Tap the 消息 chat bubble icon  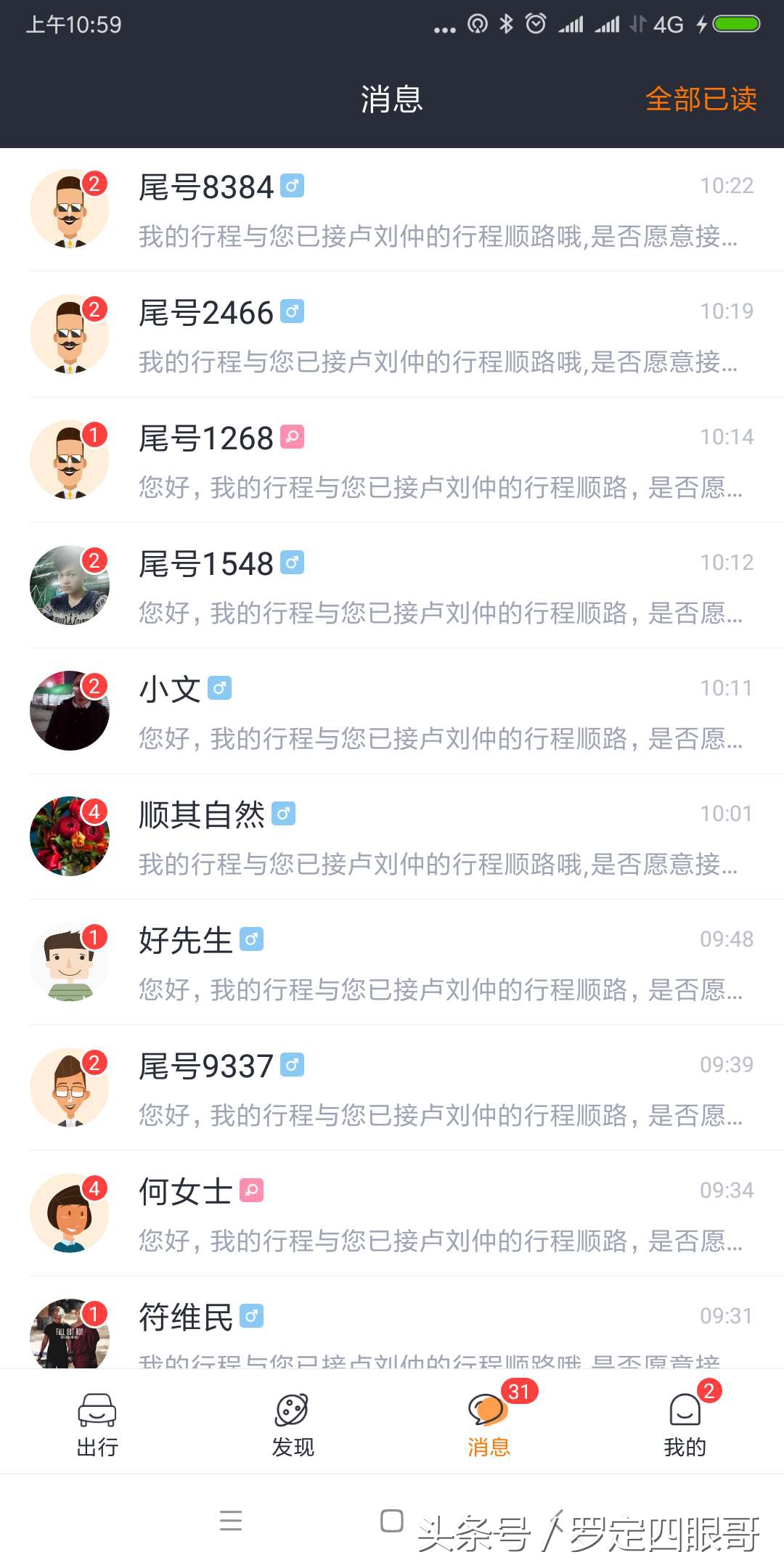488,1408
